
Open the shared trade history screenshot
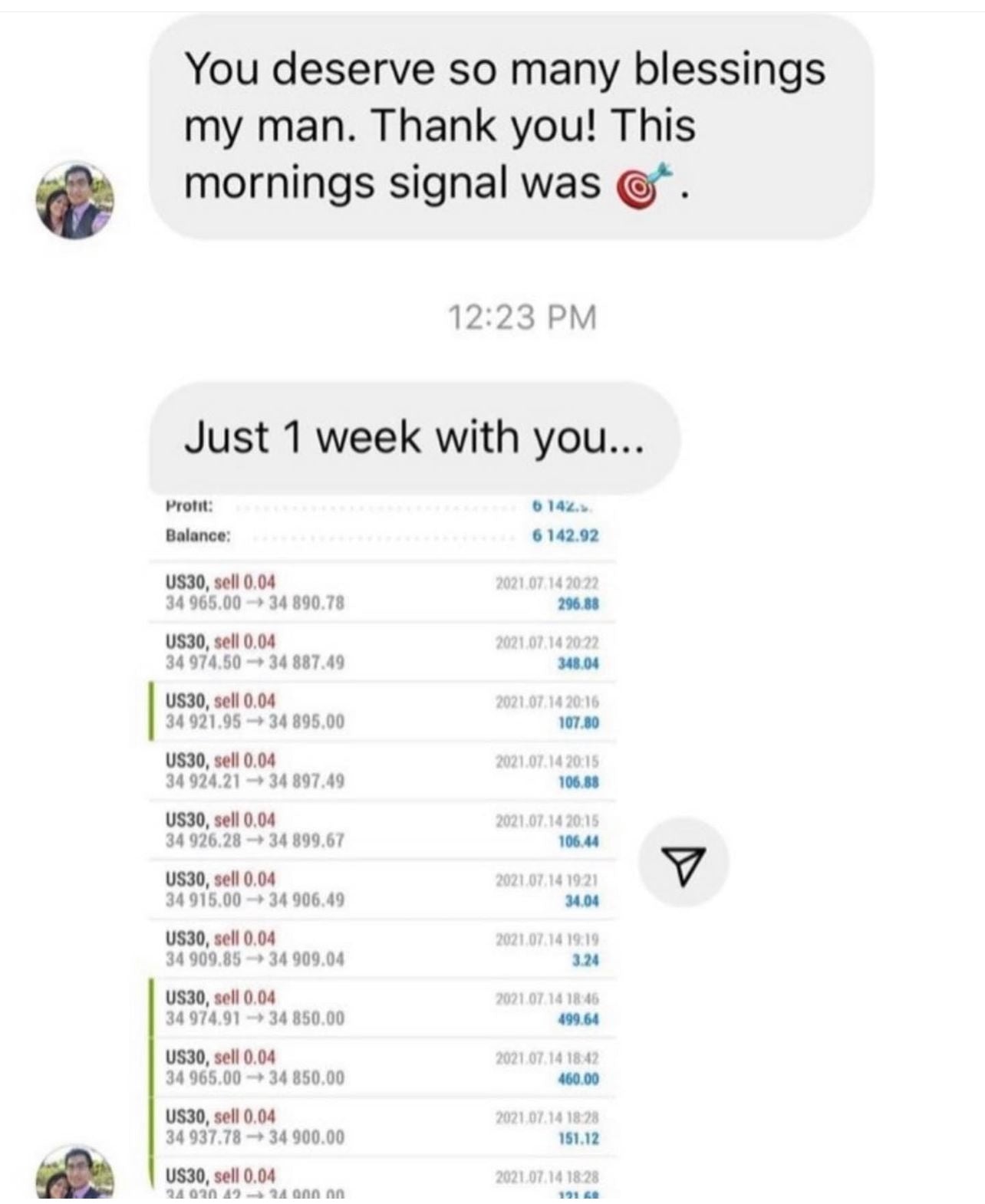pos(381,844)
